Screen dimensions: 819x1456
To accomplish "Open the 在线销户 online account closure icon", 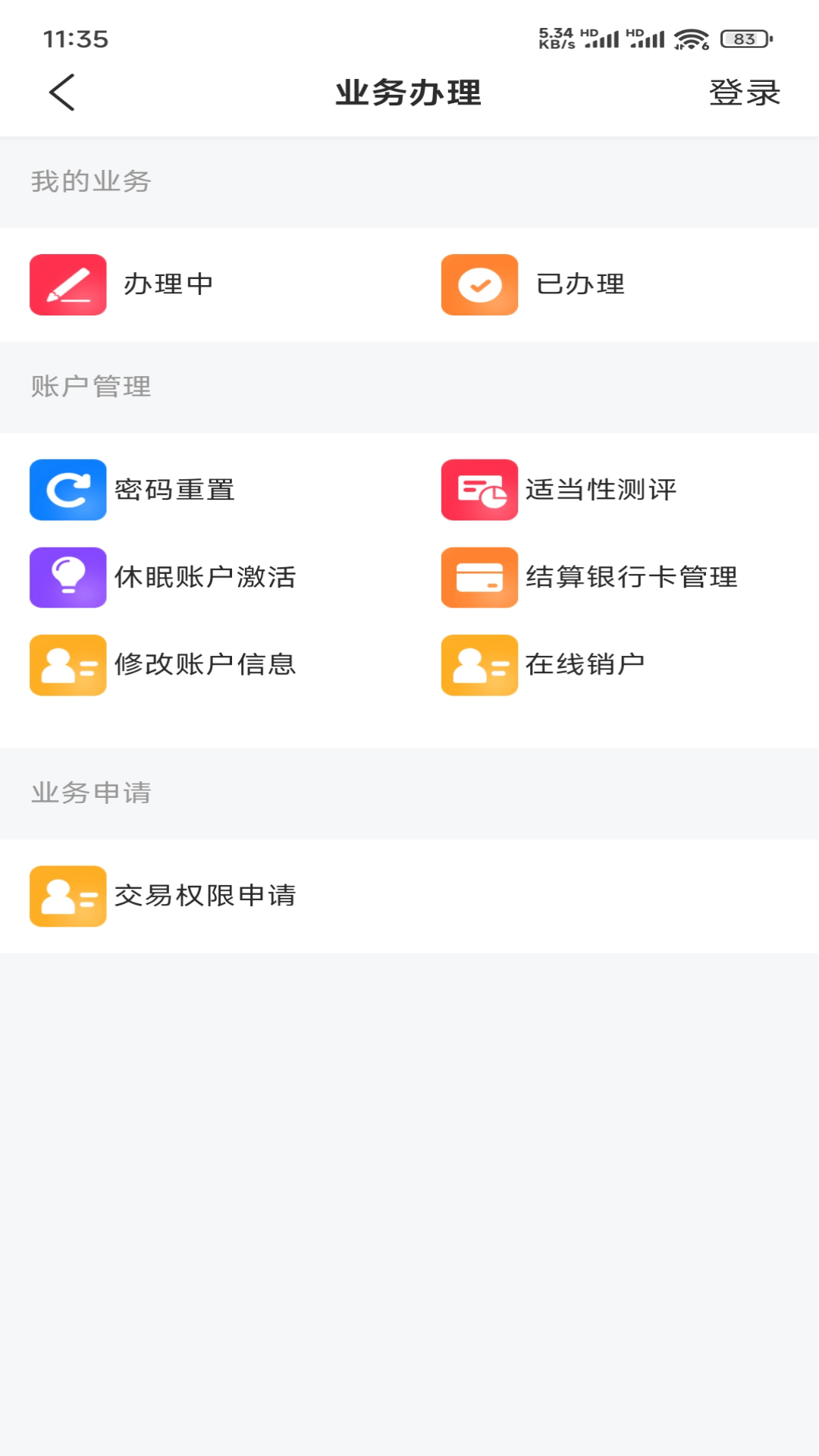I will [x=479, y=665].
